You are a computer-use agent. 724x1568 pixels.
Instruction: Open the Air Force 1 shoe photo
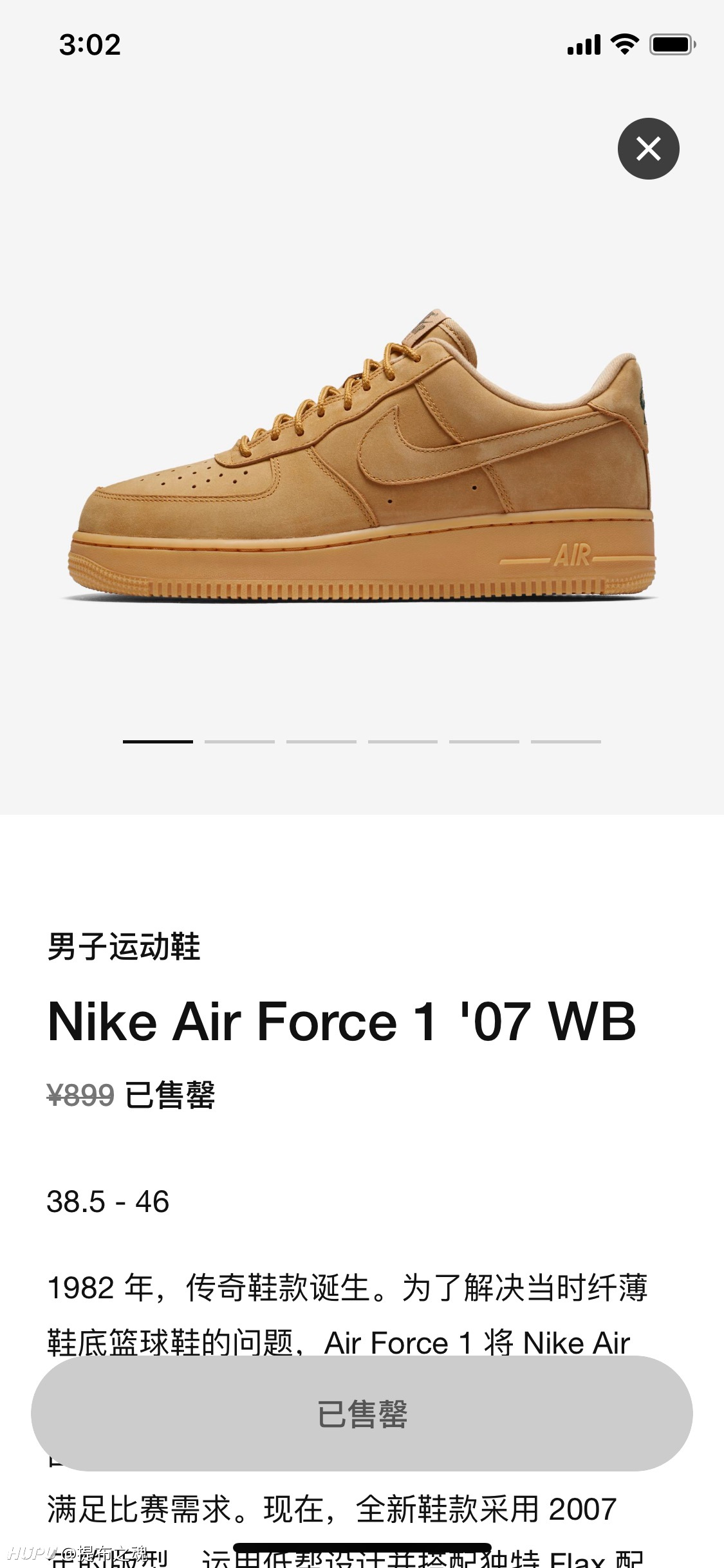click(x=362, y=456)
